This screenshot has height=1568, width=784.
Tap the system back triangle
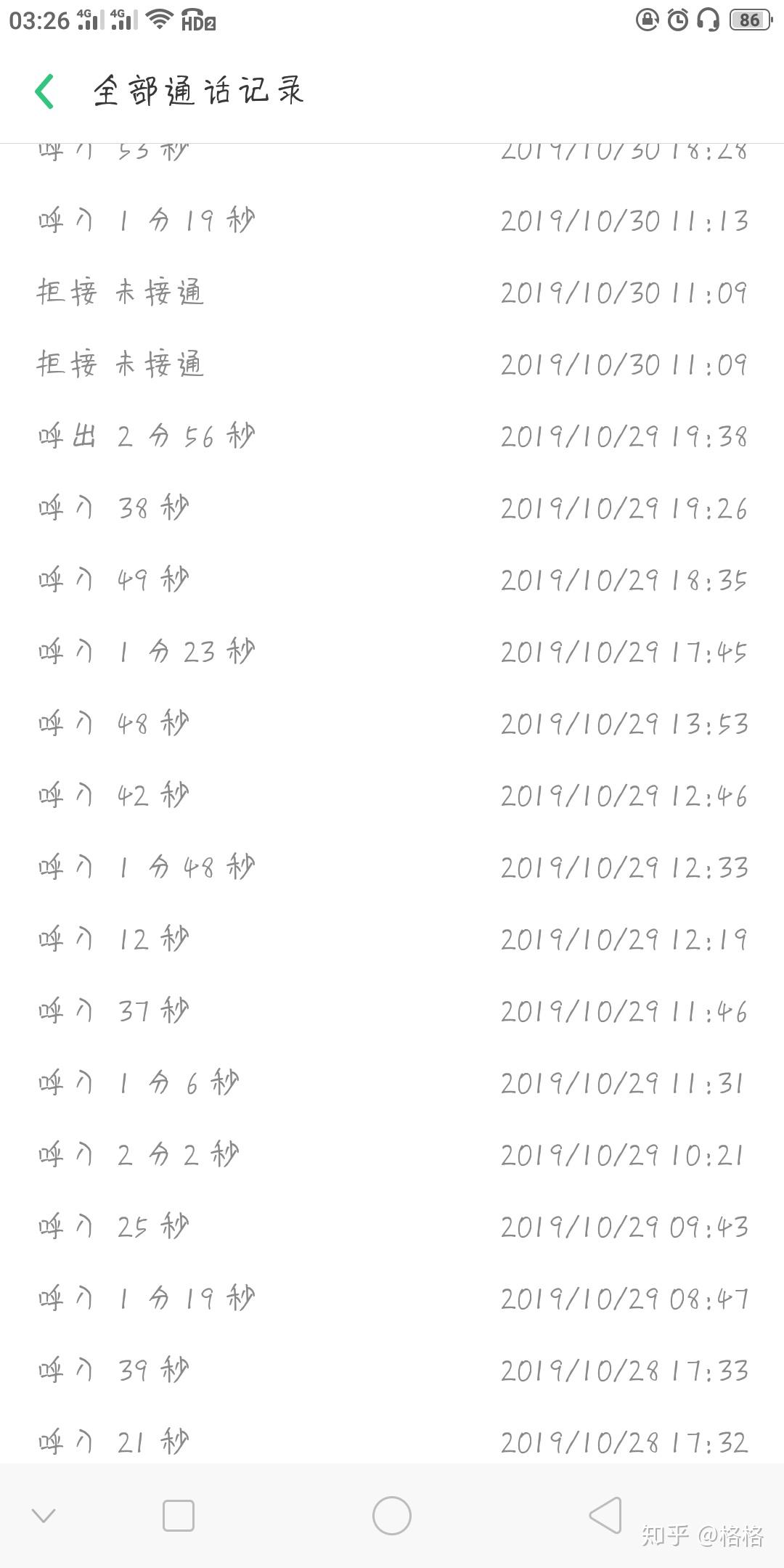(x=605, y=1515)
